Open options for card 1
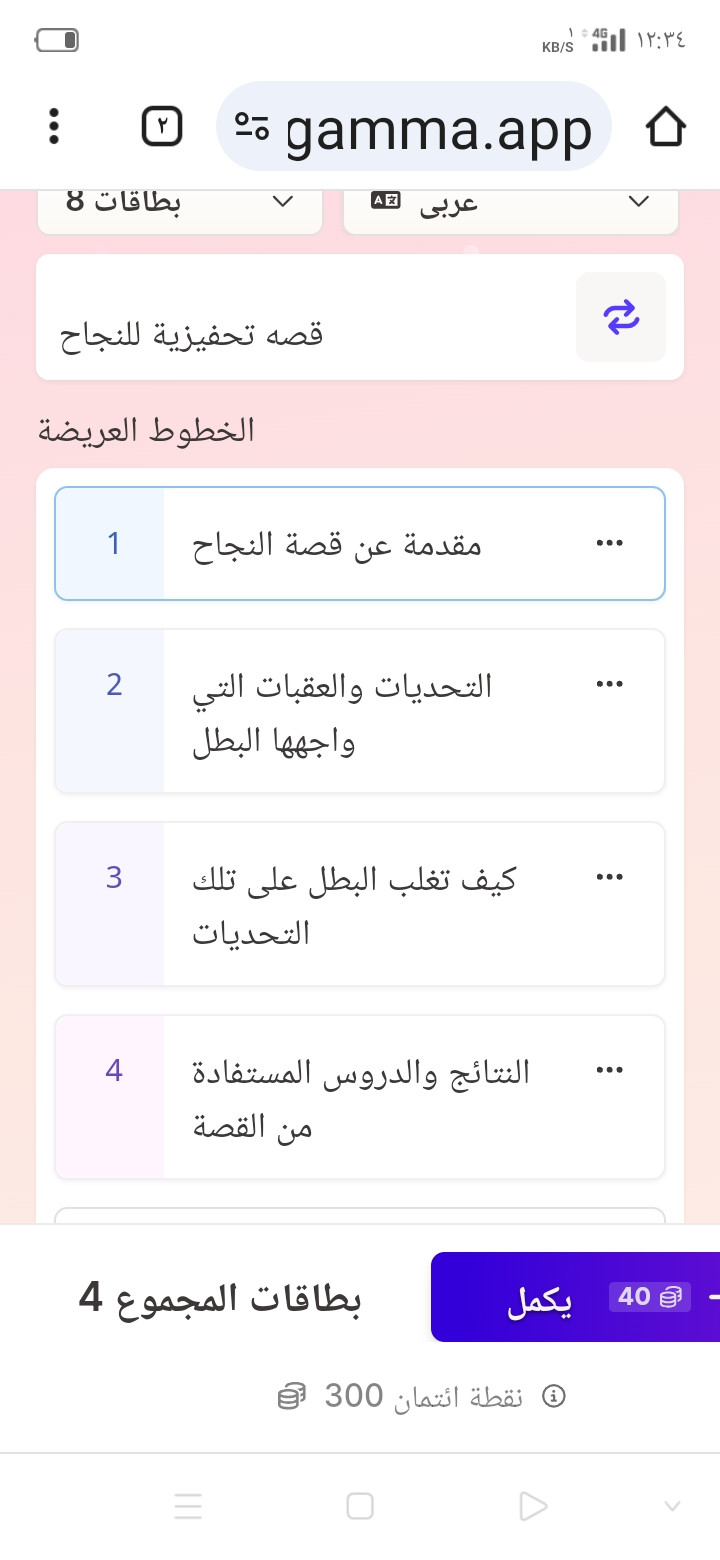 click(609, 543)
